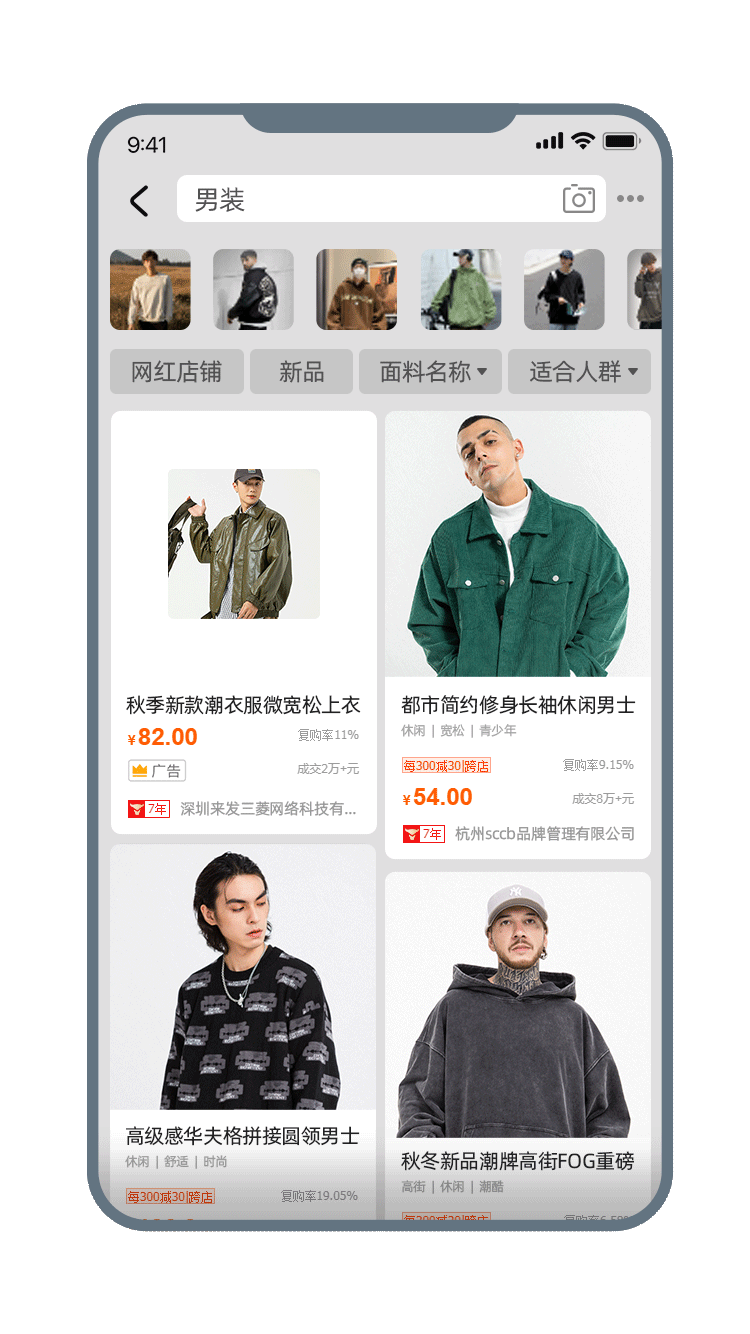Select the 网红店铺 filter chip
This screenshot has width=750, height=1334.
point(176,372)
